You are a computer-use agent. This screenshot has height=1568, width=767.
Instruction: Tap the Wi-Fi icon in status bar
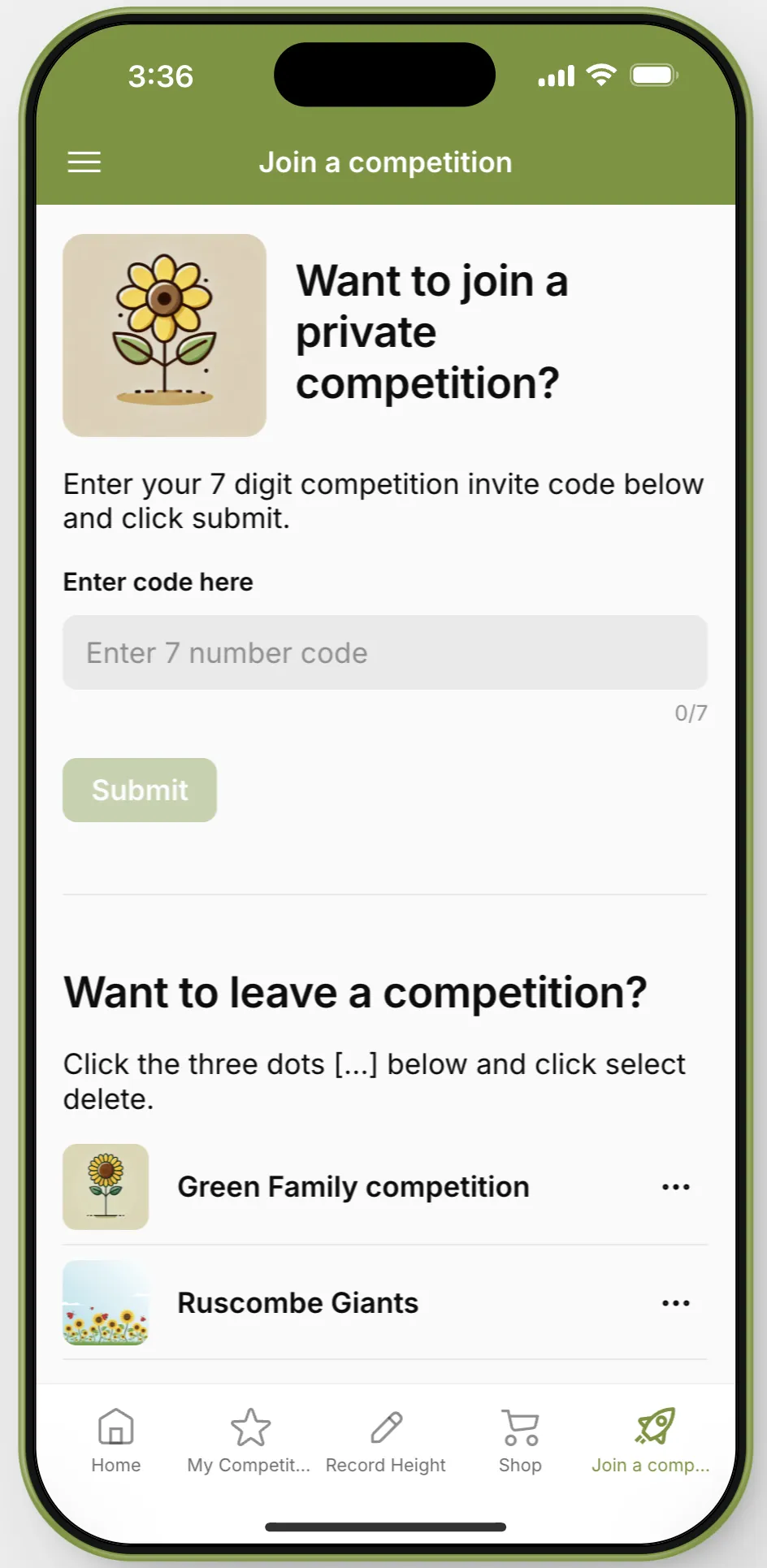tap(600, 74)
